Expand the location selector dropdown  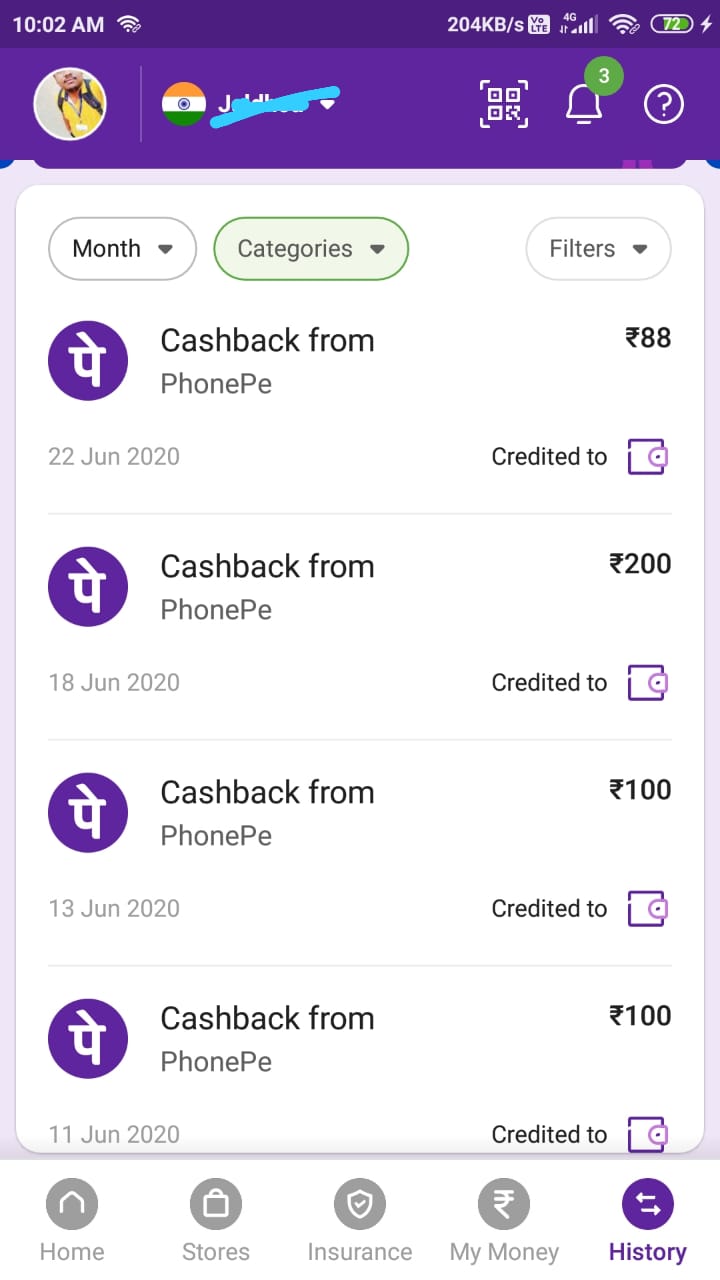pyautogui.click(x=251, y=104)
